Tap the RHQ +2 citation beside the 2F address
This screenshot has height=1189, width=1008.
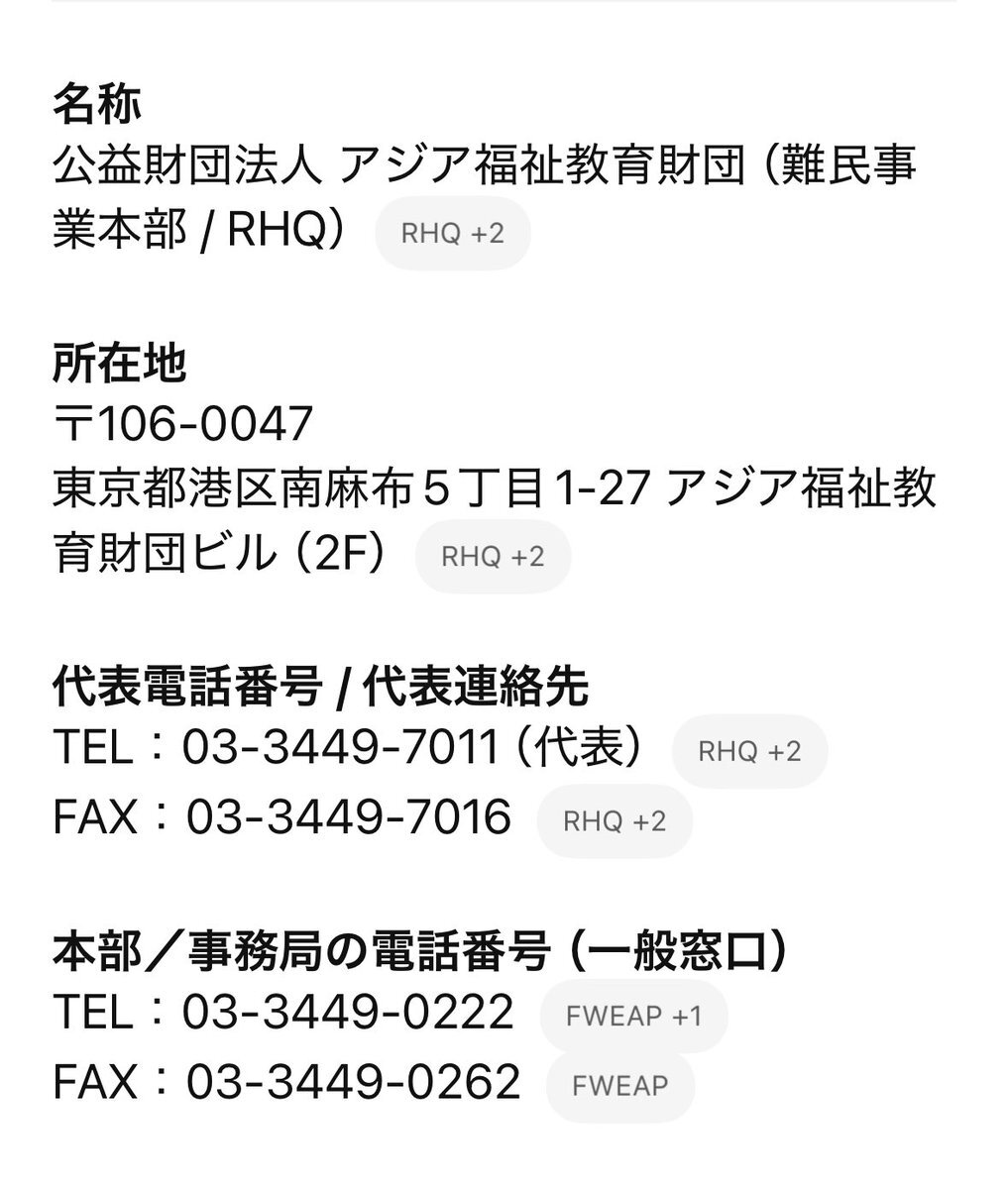(493, 557)
